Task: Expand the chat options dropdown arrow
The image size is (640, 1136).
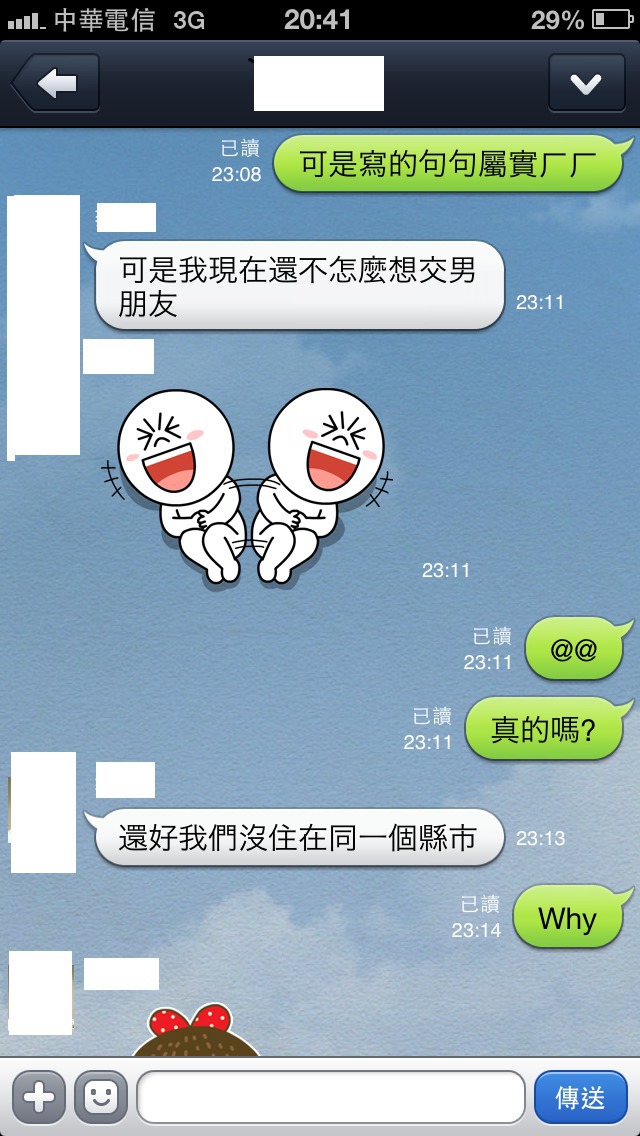Action: coord(585,84)
